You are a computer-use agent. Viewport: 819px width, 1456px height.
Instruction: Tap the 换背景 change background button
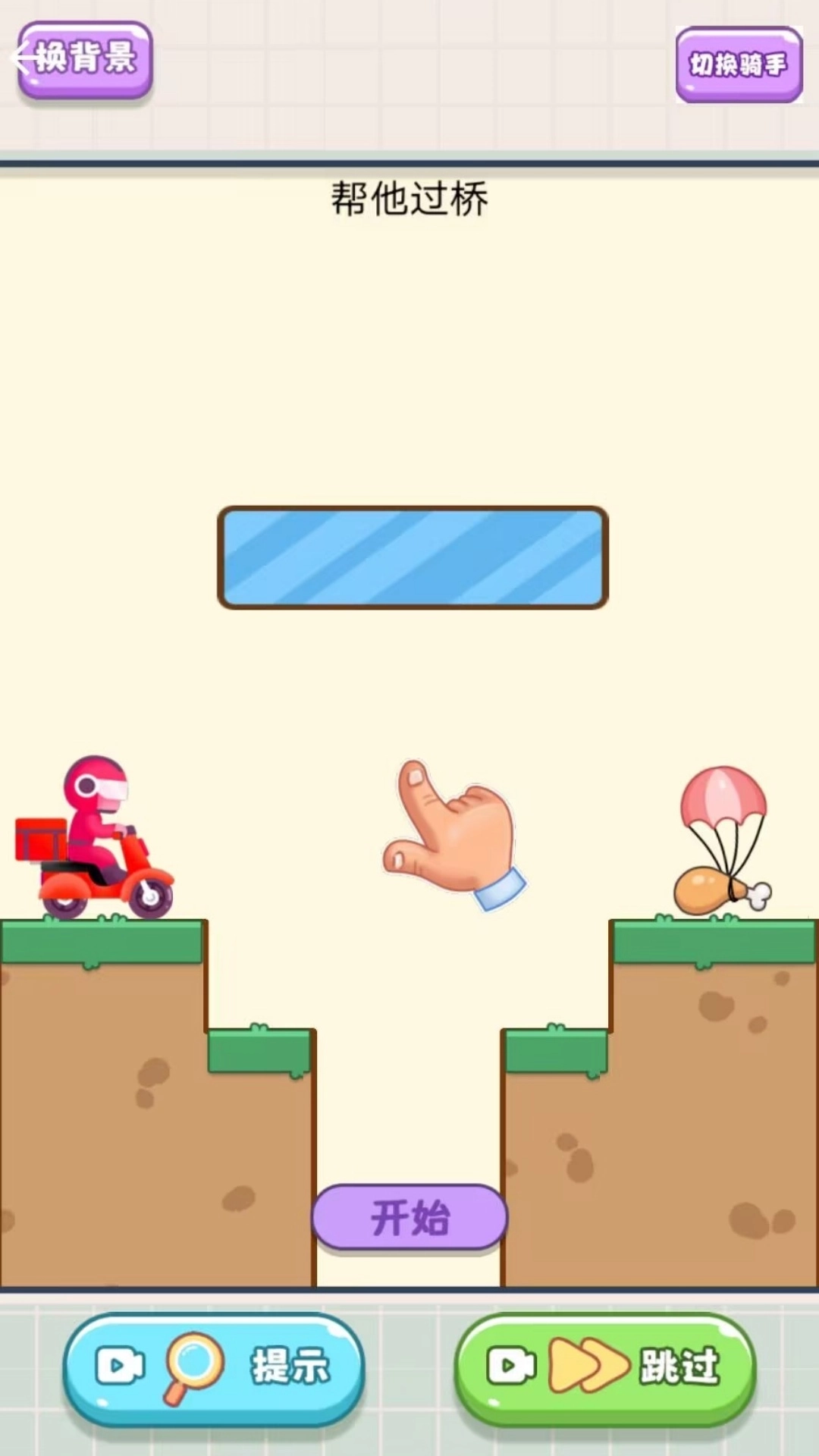click(86, 59)
